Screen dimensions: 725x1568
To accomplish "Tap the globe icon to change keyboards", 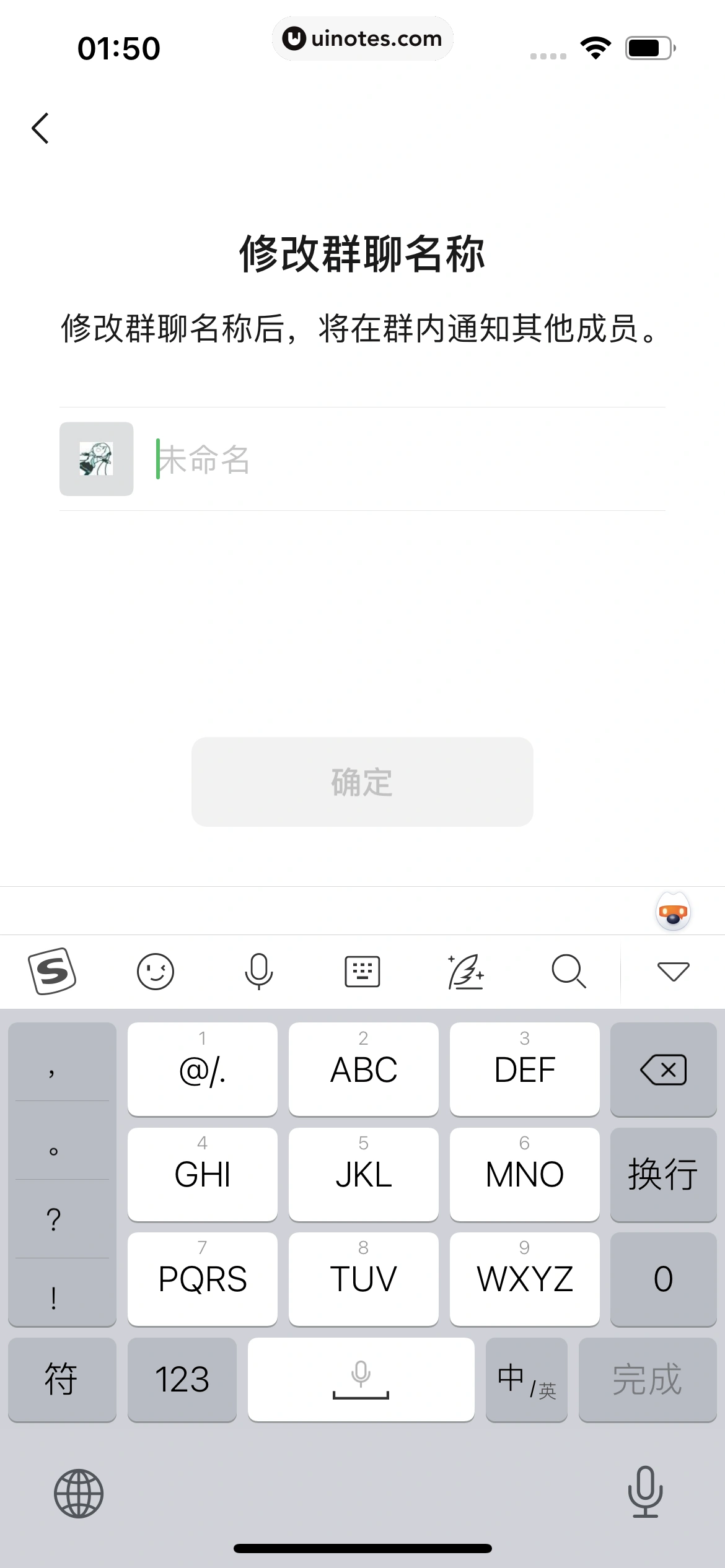I will [79, 1493].
